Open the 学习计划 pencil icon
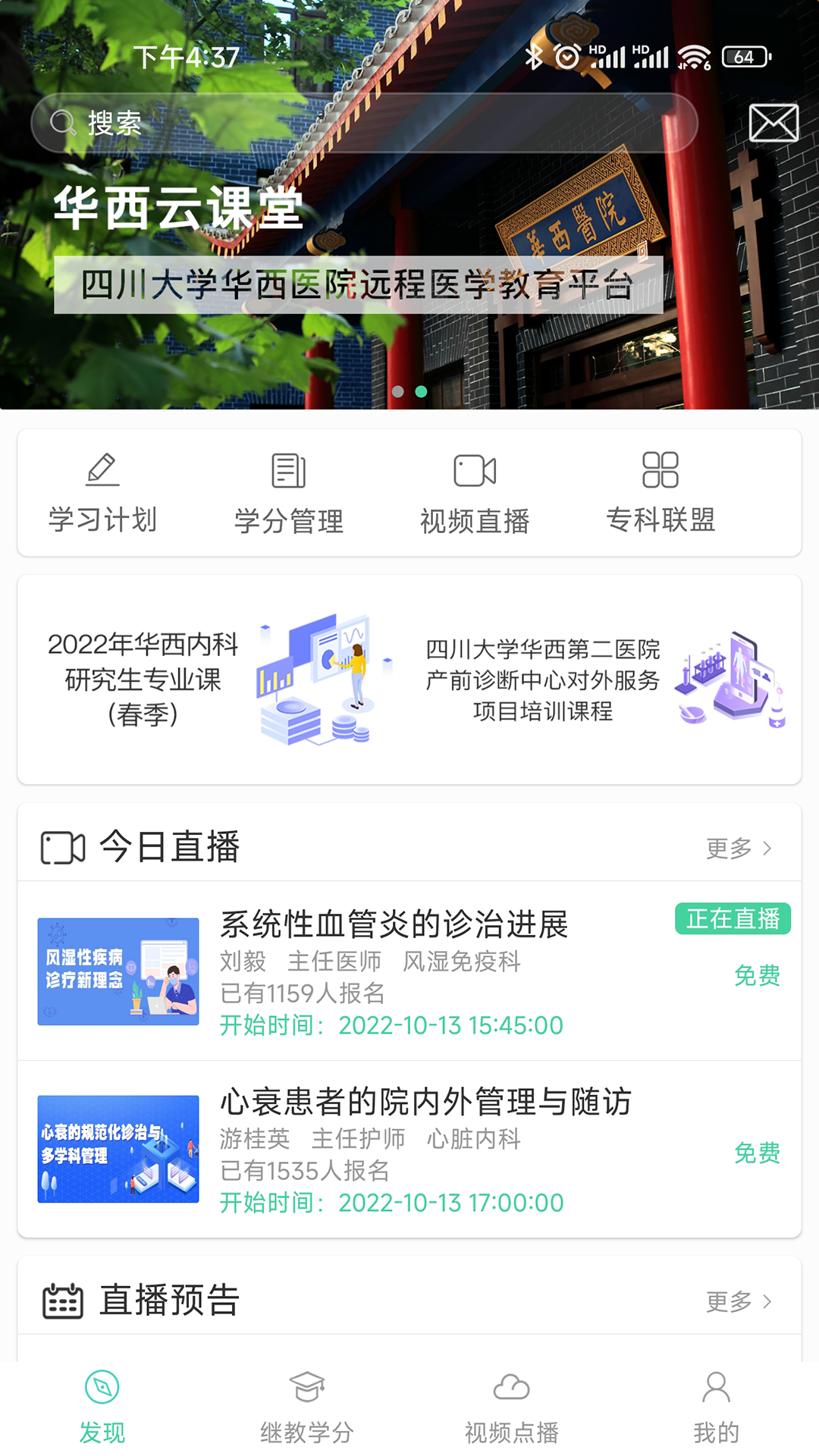 pos(102,470)
